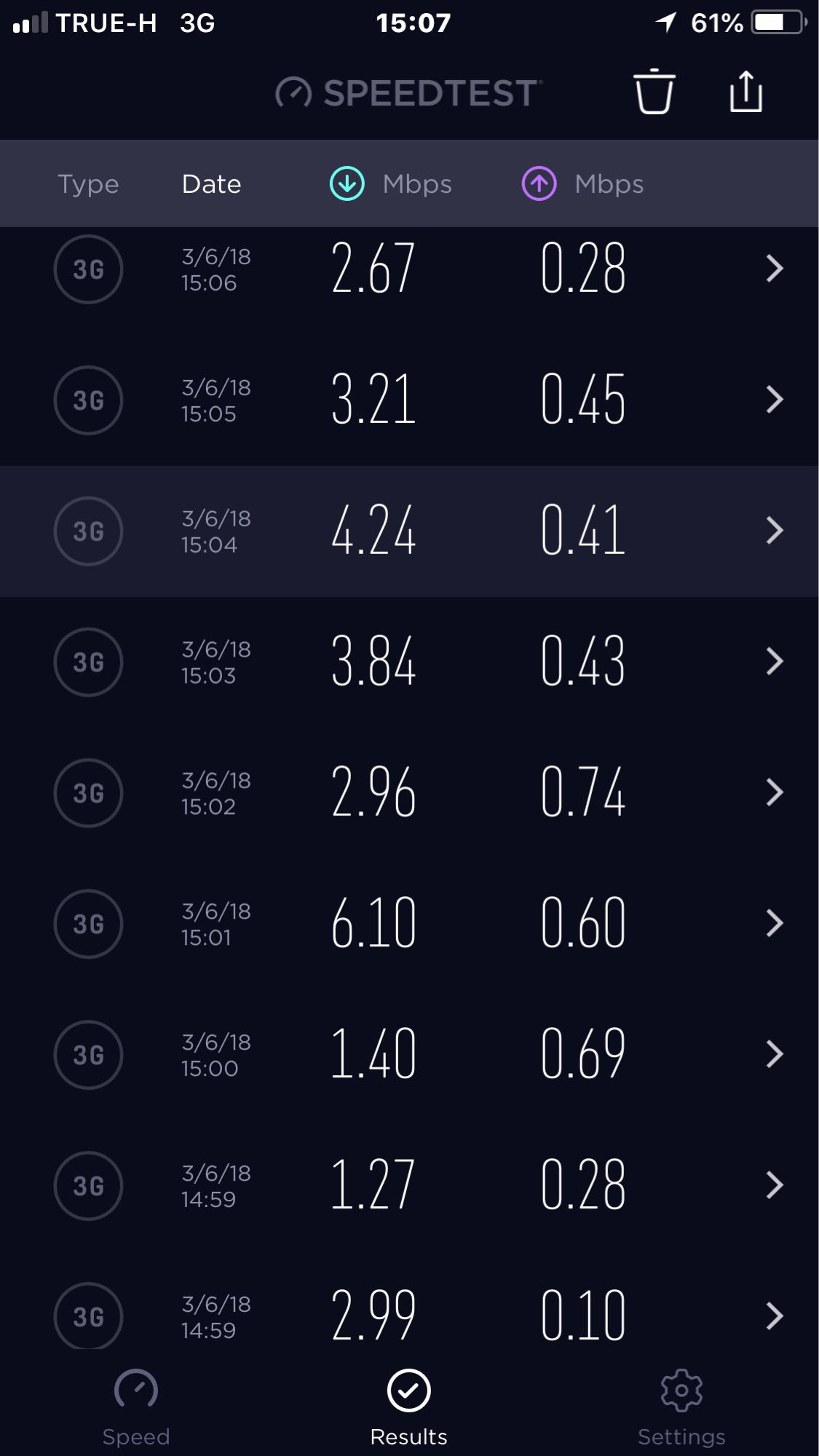Open the 15:01 result with 6.10 download
The image size is (819, 1456).
pyautogui.click(x=409, y=924)
